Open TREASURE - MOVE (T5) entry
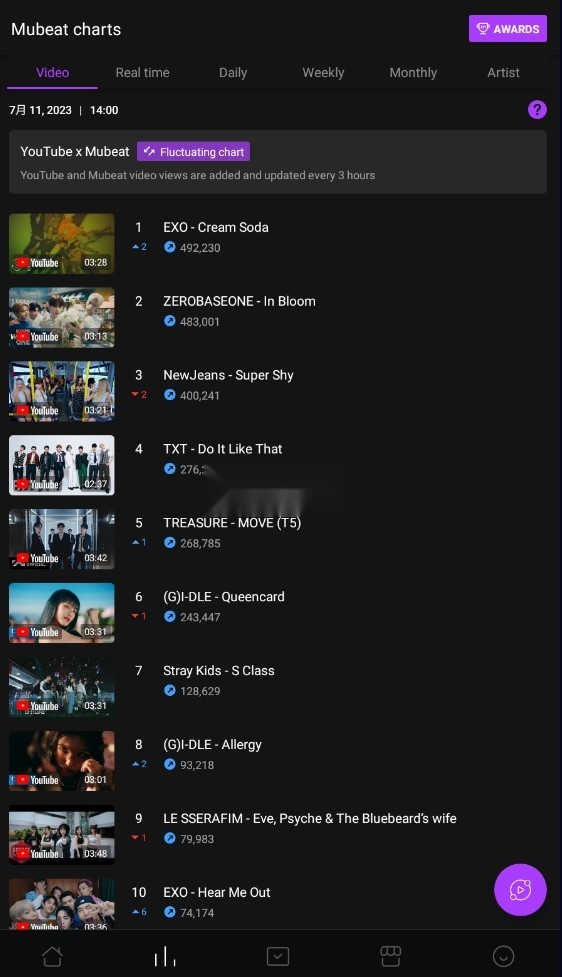The image size is (562, 977). [232, 523]
